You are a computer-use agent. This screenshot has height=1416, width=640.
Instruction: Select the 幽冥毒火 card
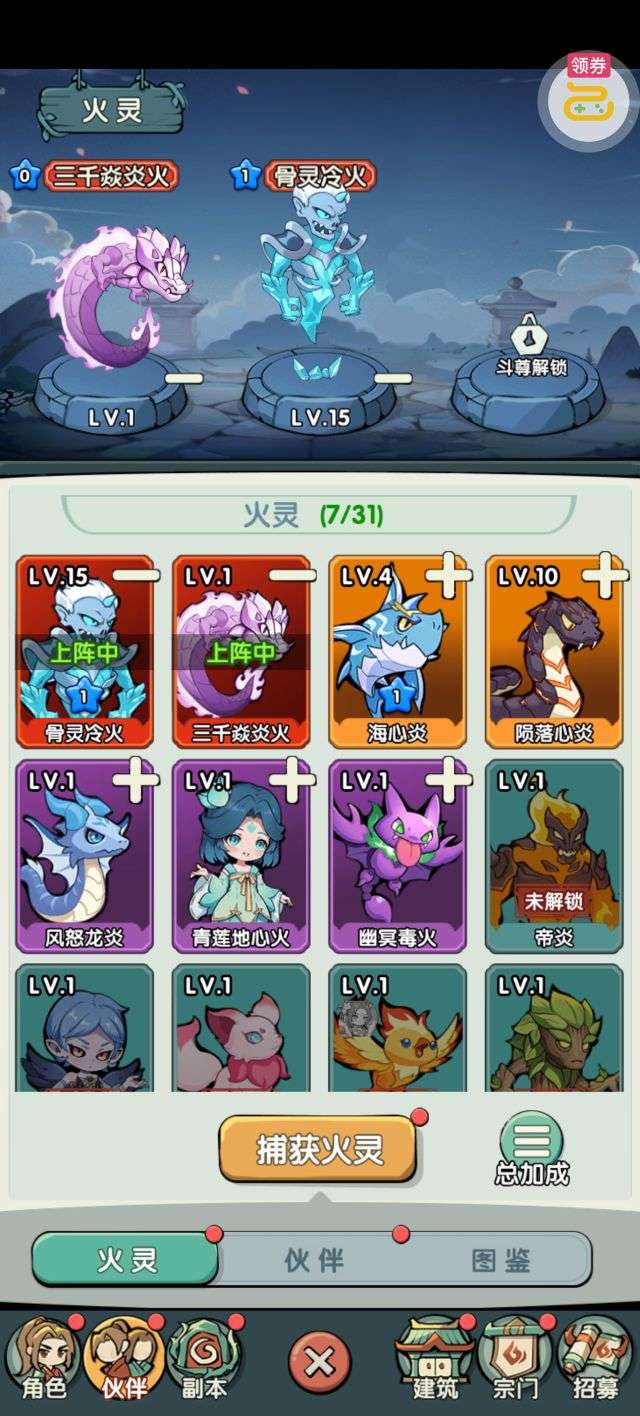pyautogui.click(x=397, y=855)
